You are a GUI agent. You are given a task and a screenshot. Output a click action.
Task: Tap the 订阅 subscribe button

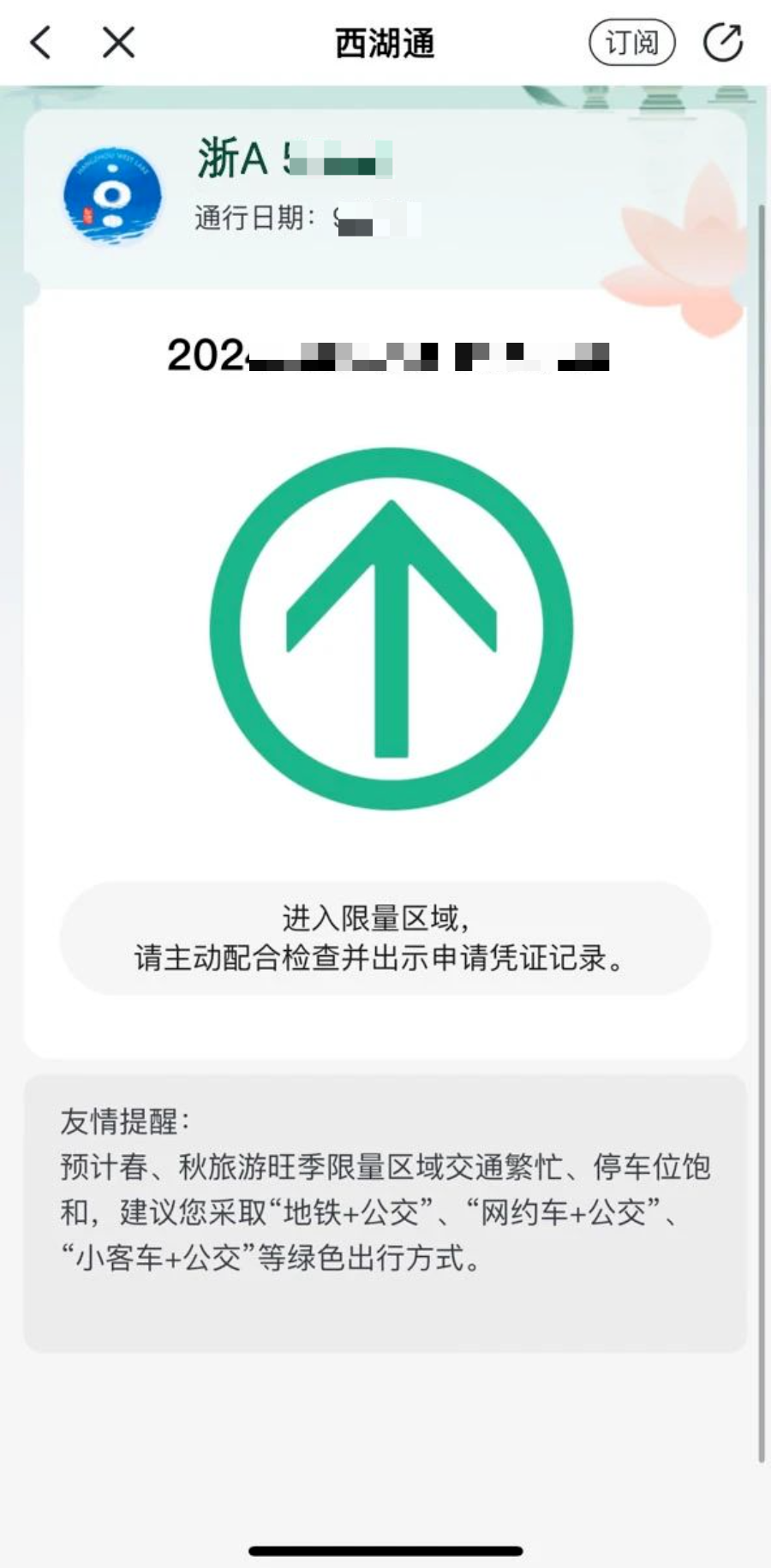631,42
